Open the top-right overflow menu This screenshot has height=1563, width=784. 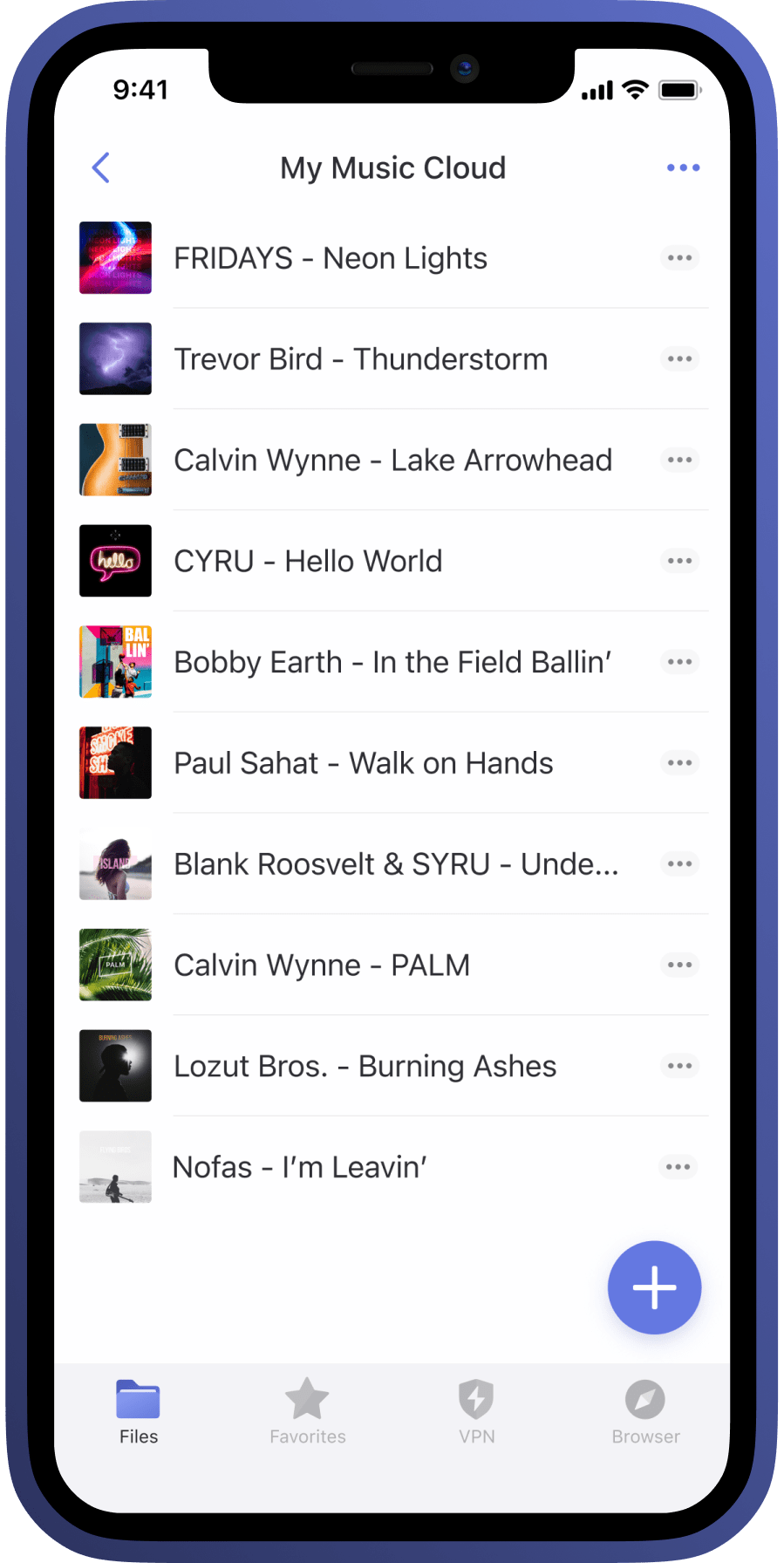[x=683, y=167]
